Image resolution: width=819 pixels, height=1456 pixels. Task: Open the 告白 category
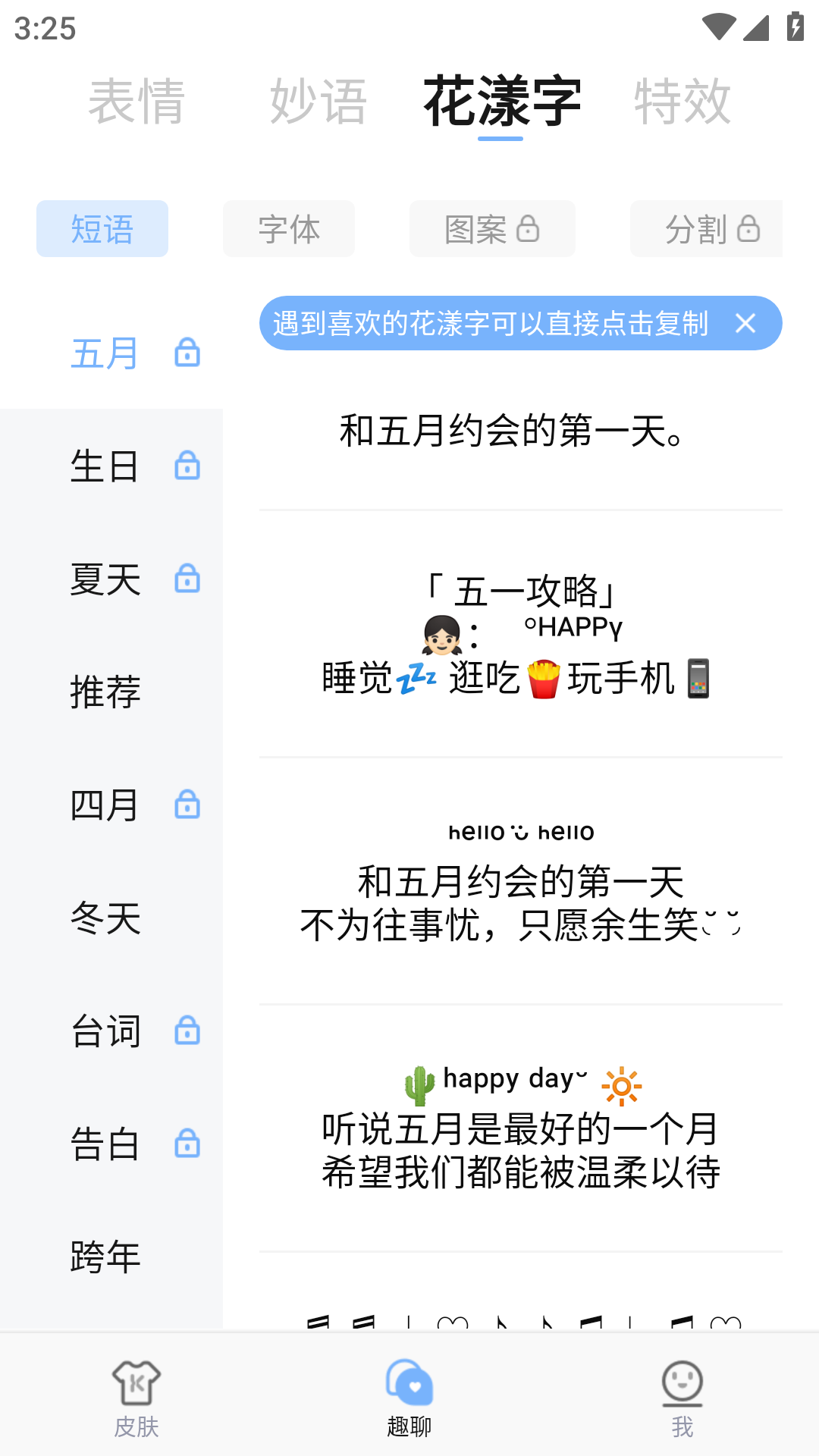click(111, 1144)
